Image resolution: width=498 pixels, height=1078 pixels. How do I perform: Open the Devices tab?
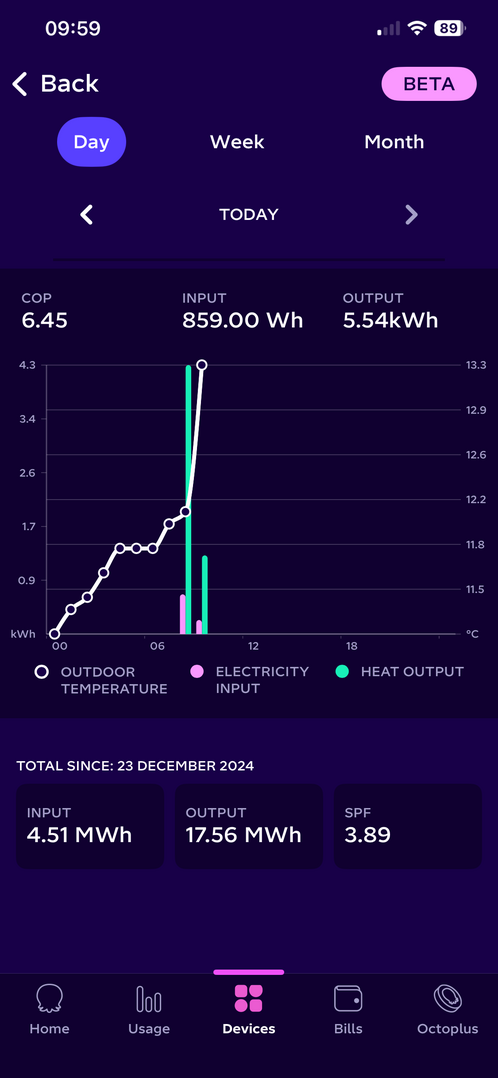coord(248,1009)
